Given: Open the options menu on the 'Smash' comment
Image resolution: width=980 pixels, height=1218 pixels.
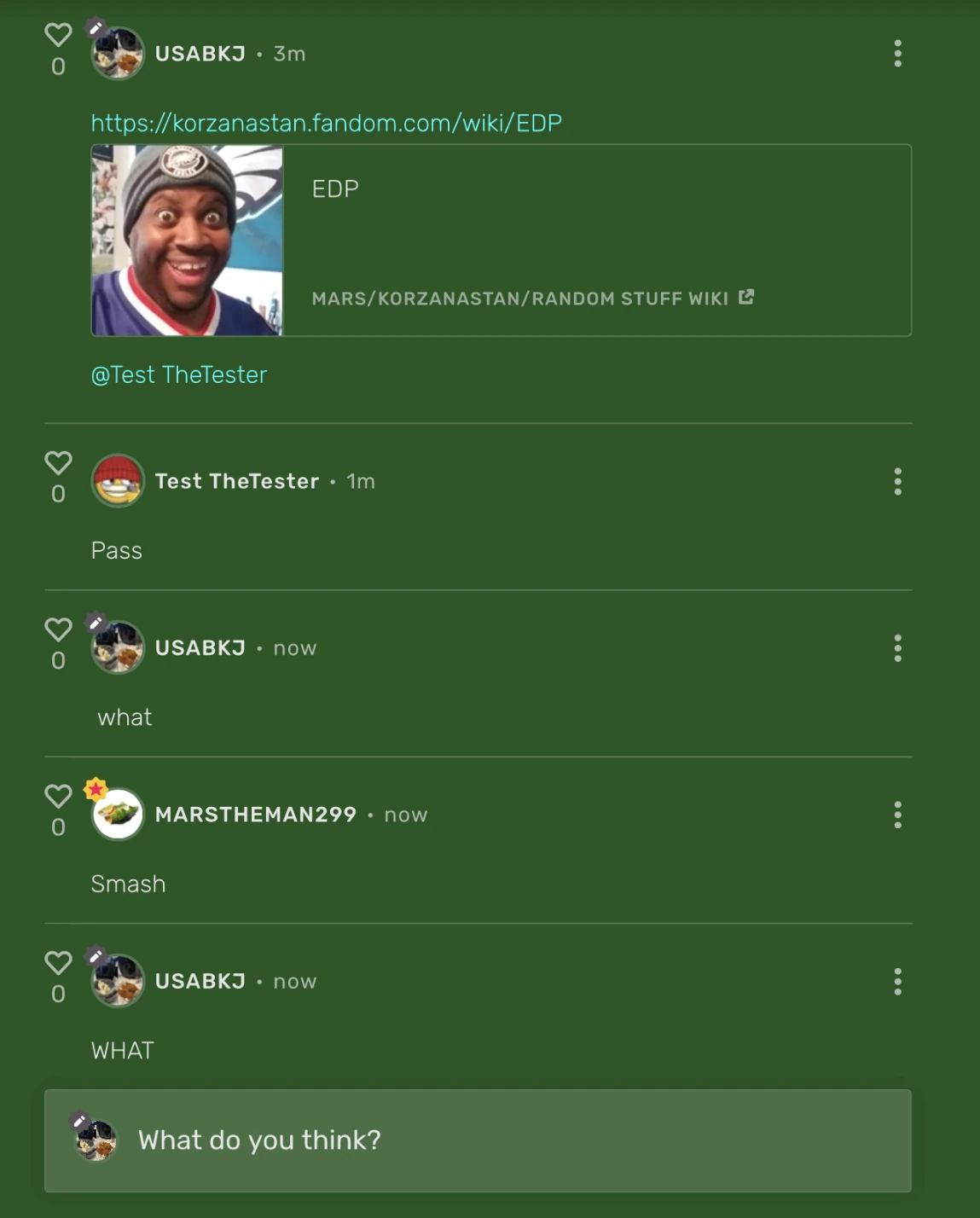Looking at the screenshot, I should [897, 815].
